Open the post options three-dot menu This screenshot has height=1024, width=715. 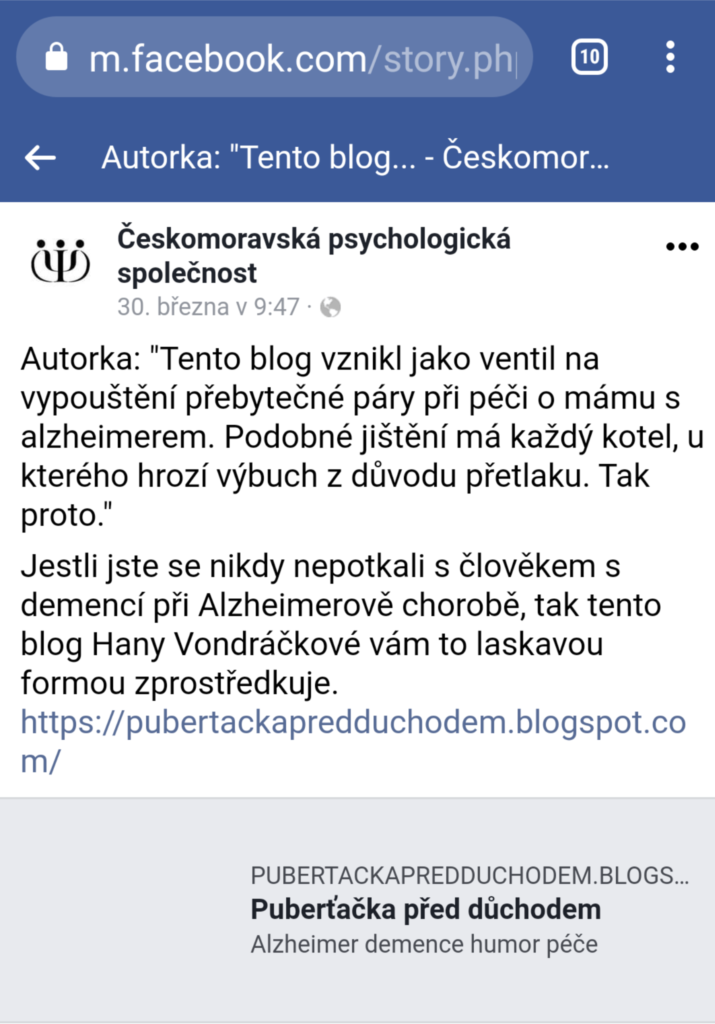point(681,247)
